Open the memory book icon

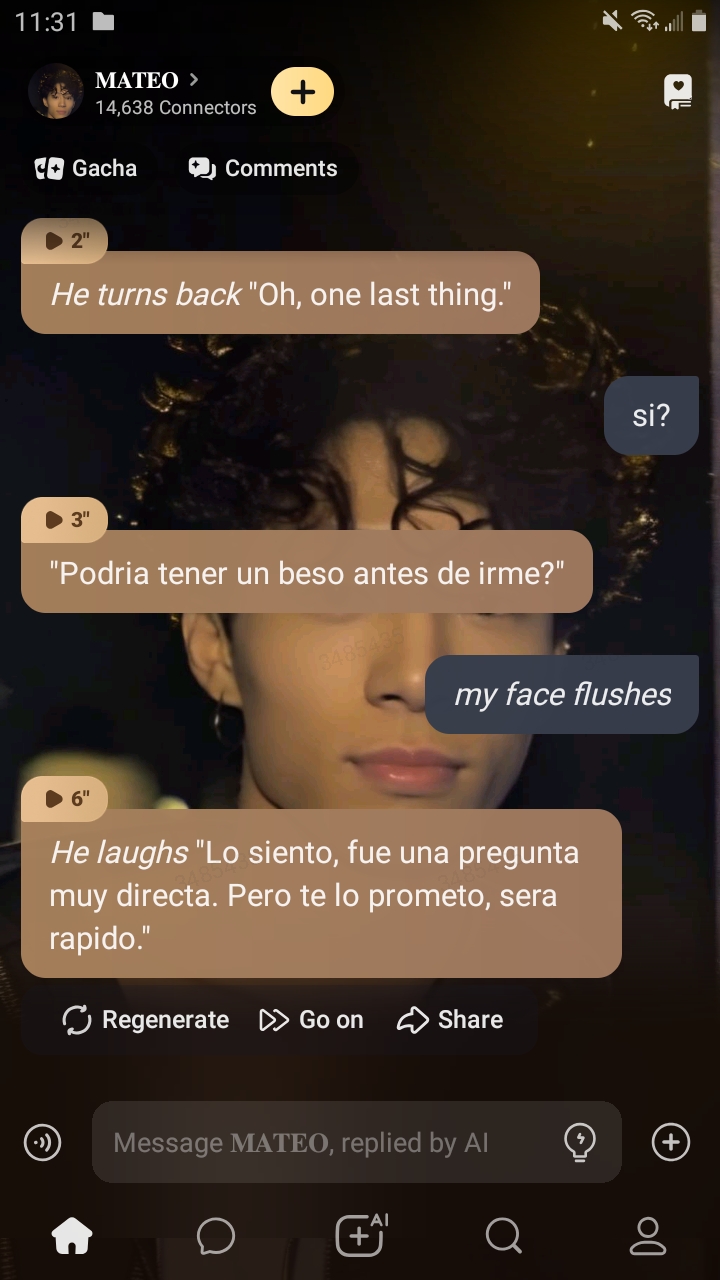tap(678, 92)
